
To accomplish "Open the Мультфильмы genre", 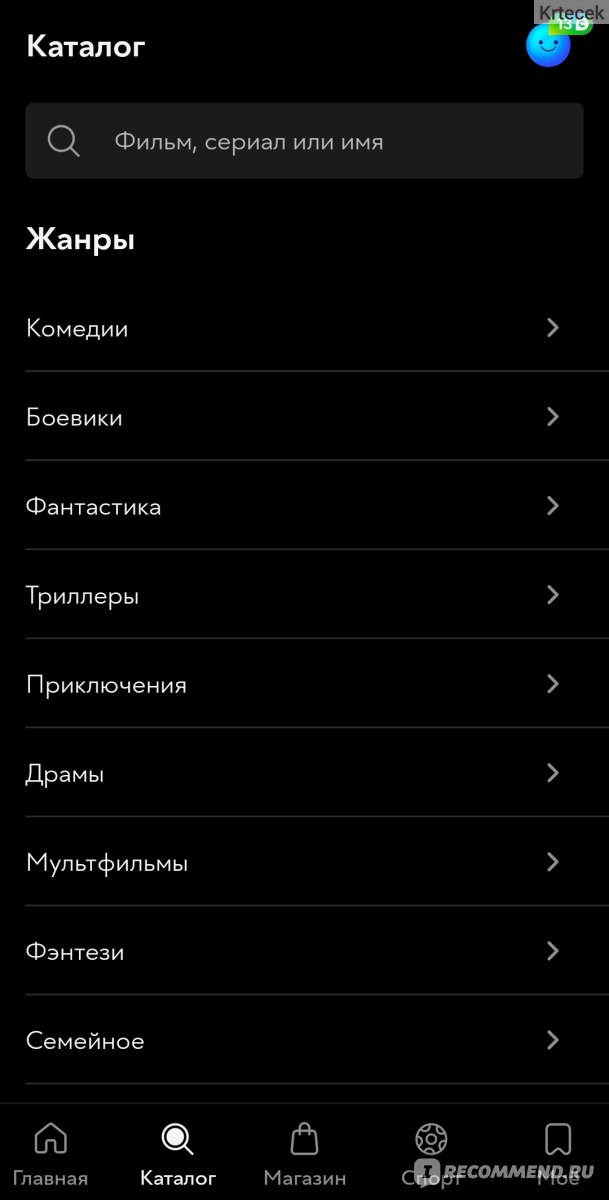I will pos(304,862).
